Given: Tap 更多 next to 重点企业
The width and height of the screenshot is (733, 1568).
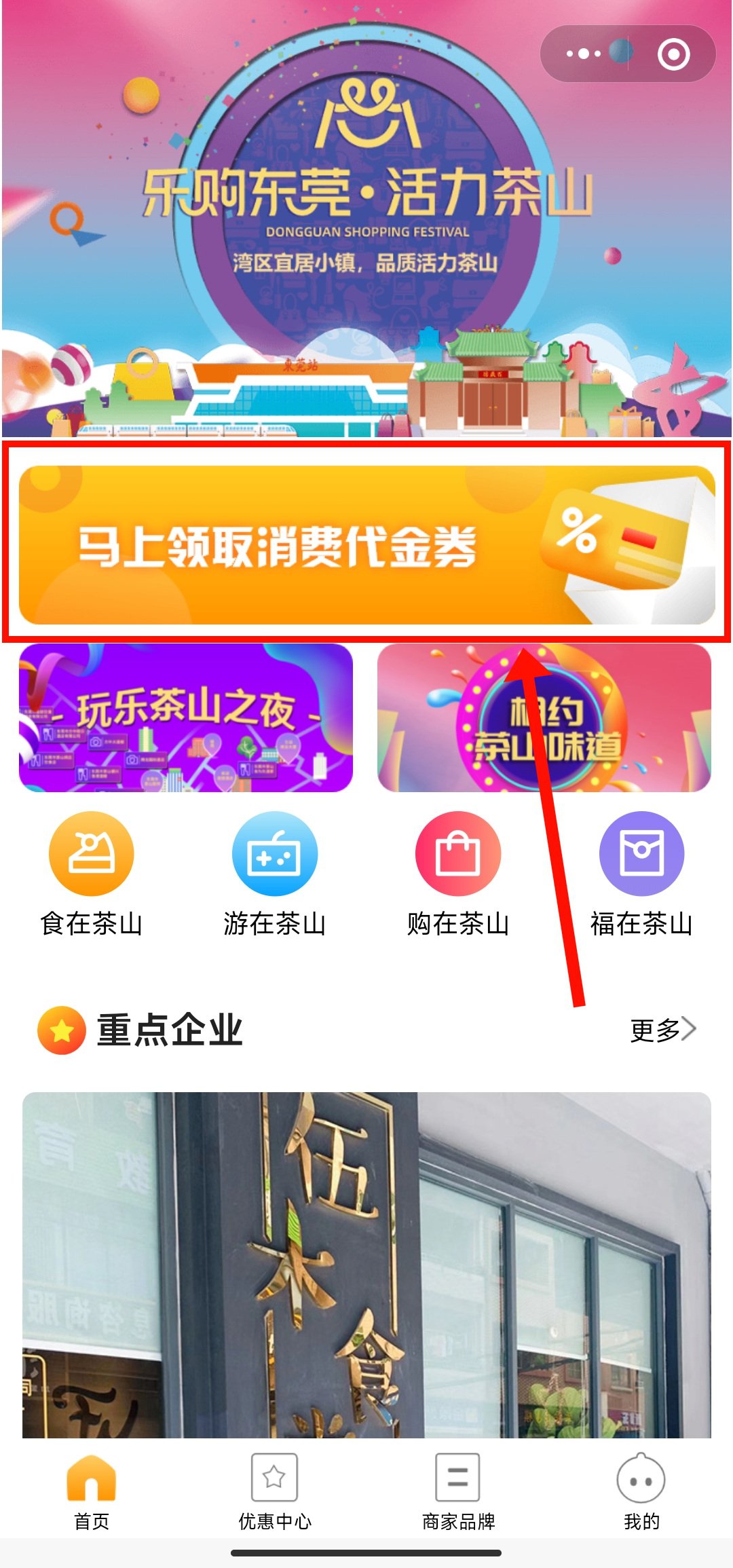Looking at the screenshot, I should point(662,1030).
